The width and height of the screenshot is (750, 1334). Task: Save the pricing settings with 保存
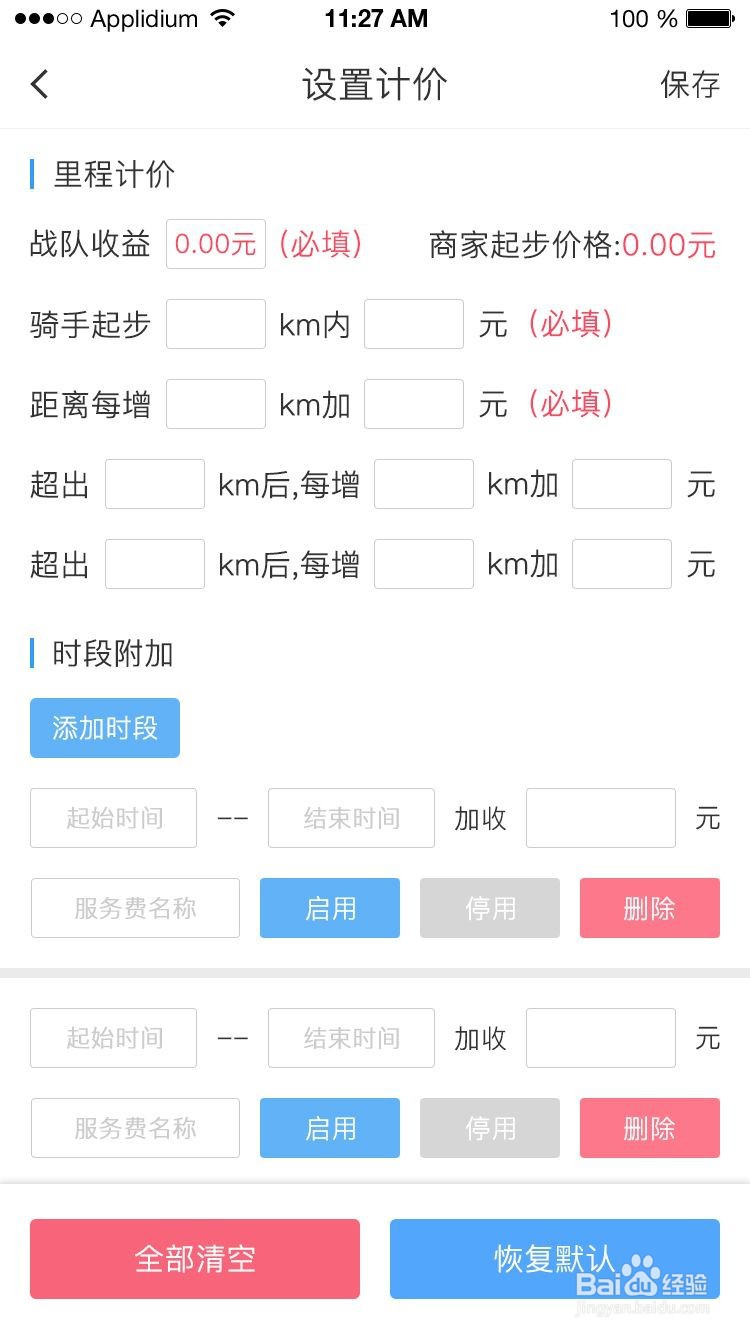coord(692,85)
